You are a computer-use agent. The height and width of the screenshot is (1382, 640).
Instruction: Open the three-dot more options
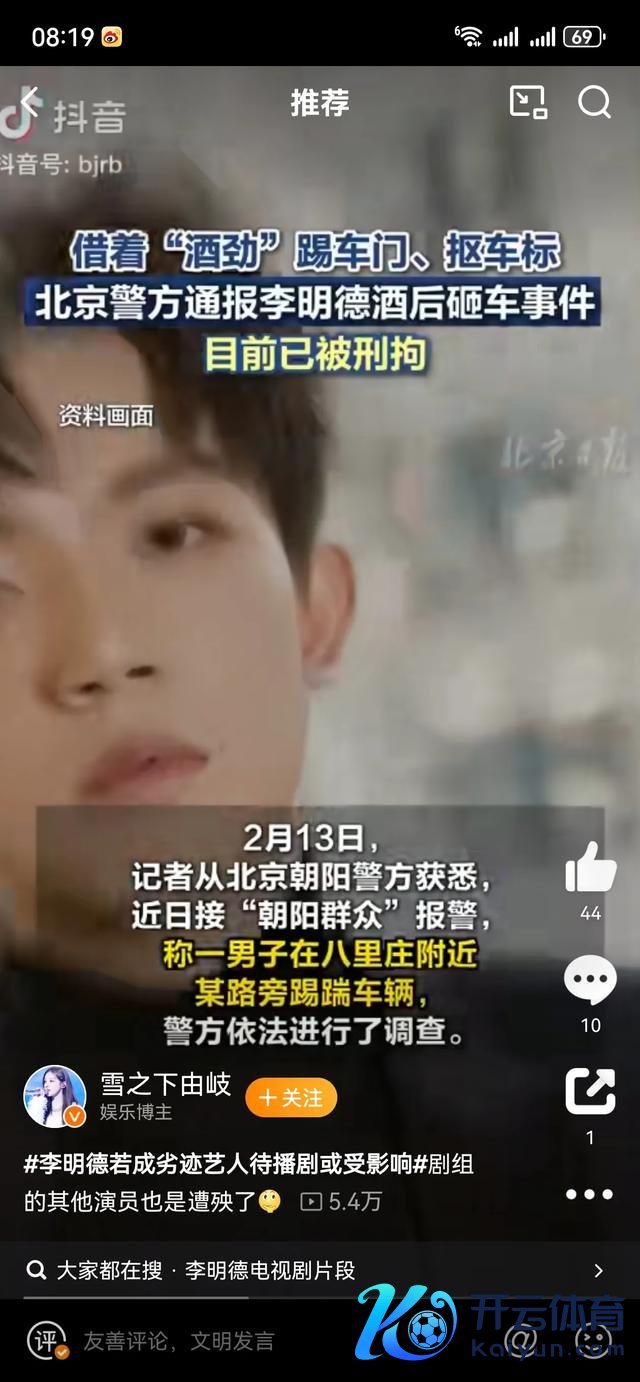tap(589, 1194)
